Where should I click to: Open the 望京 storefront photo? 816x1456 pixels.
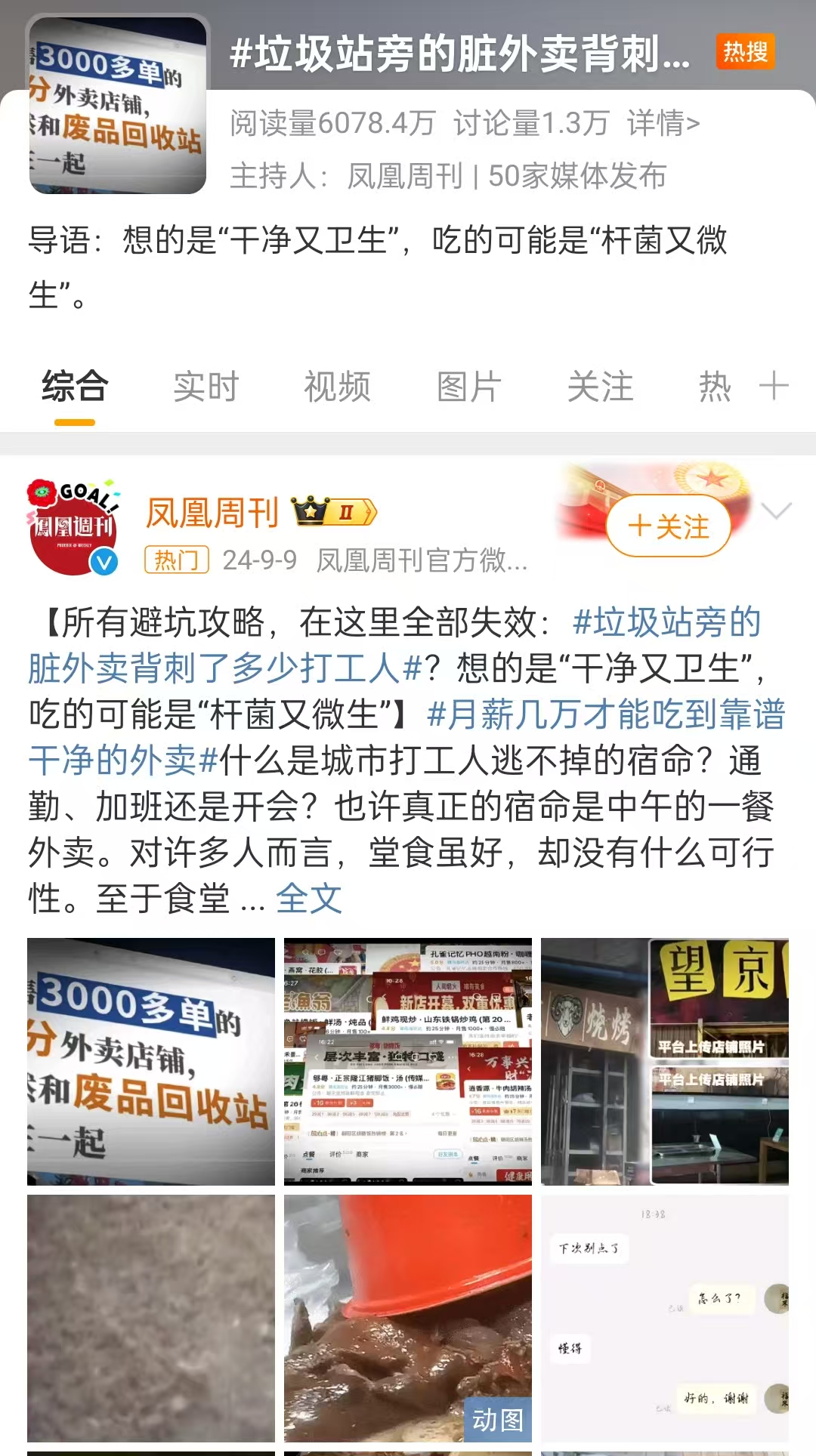tap(665, 1061)
